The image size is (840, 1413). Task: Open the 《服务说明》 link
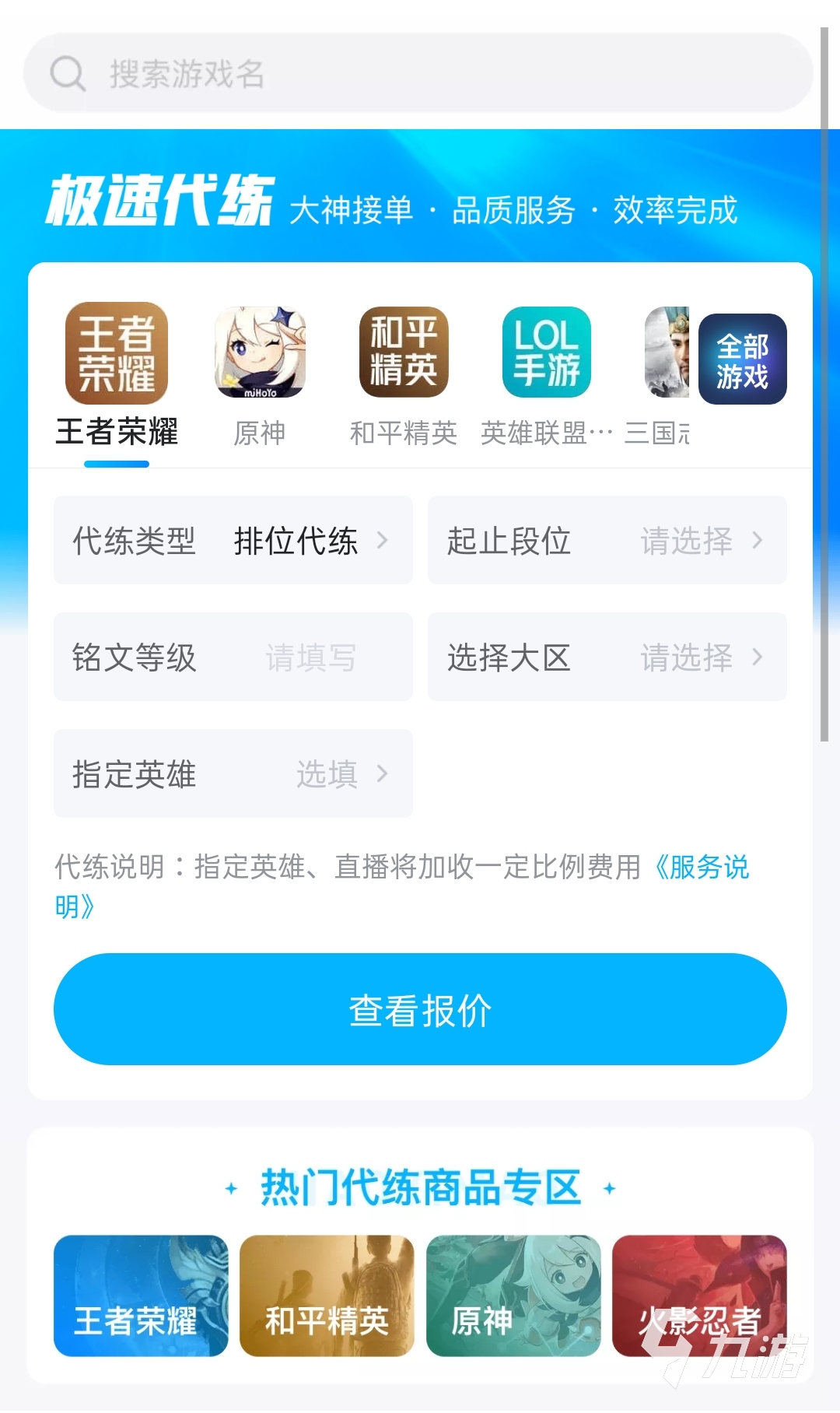coord(700,867)
